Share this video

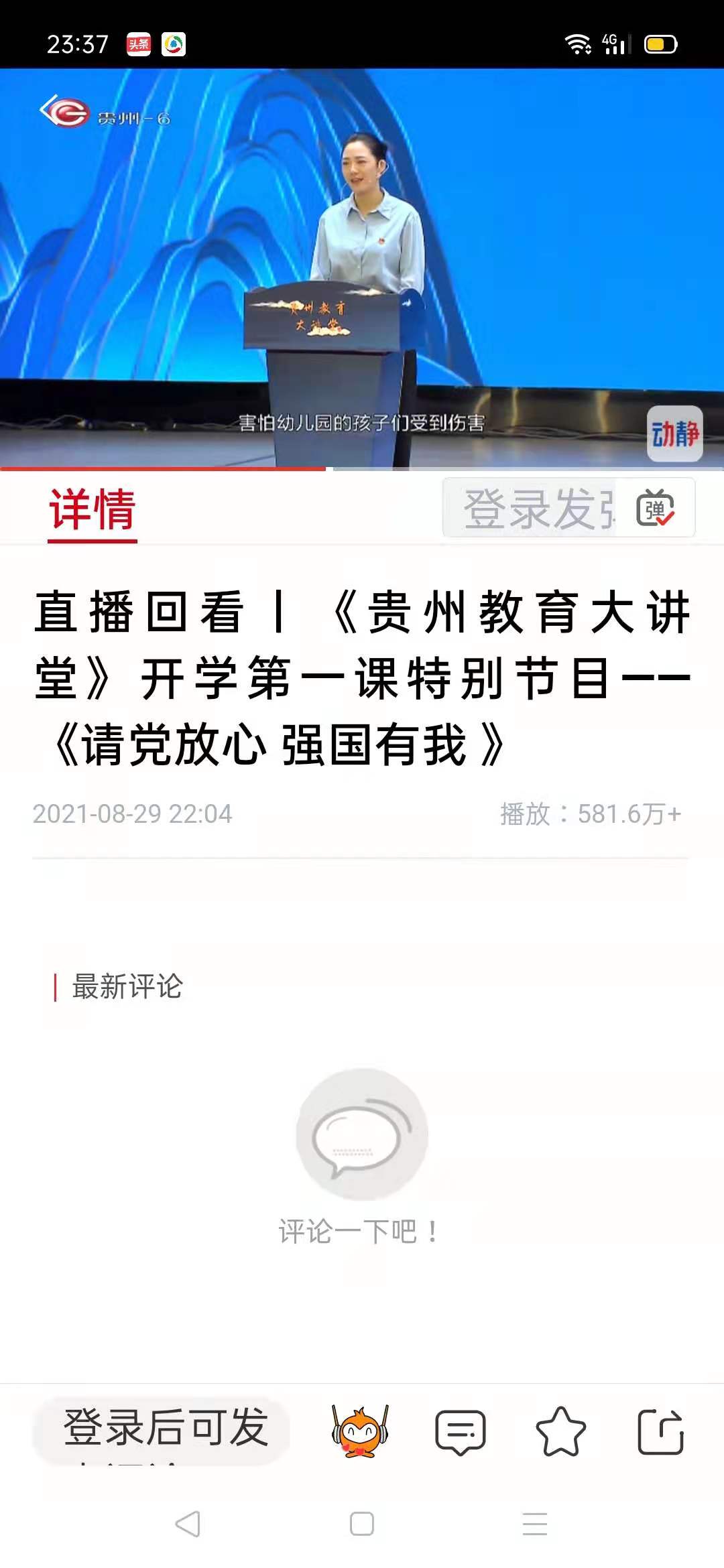pyautogui.click(x=660, y=1431)
